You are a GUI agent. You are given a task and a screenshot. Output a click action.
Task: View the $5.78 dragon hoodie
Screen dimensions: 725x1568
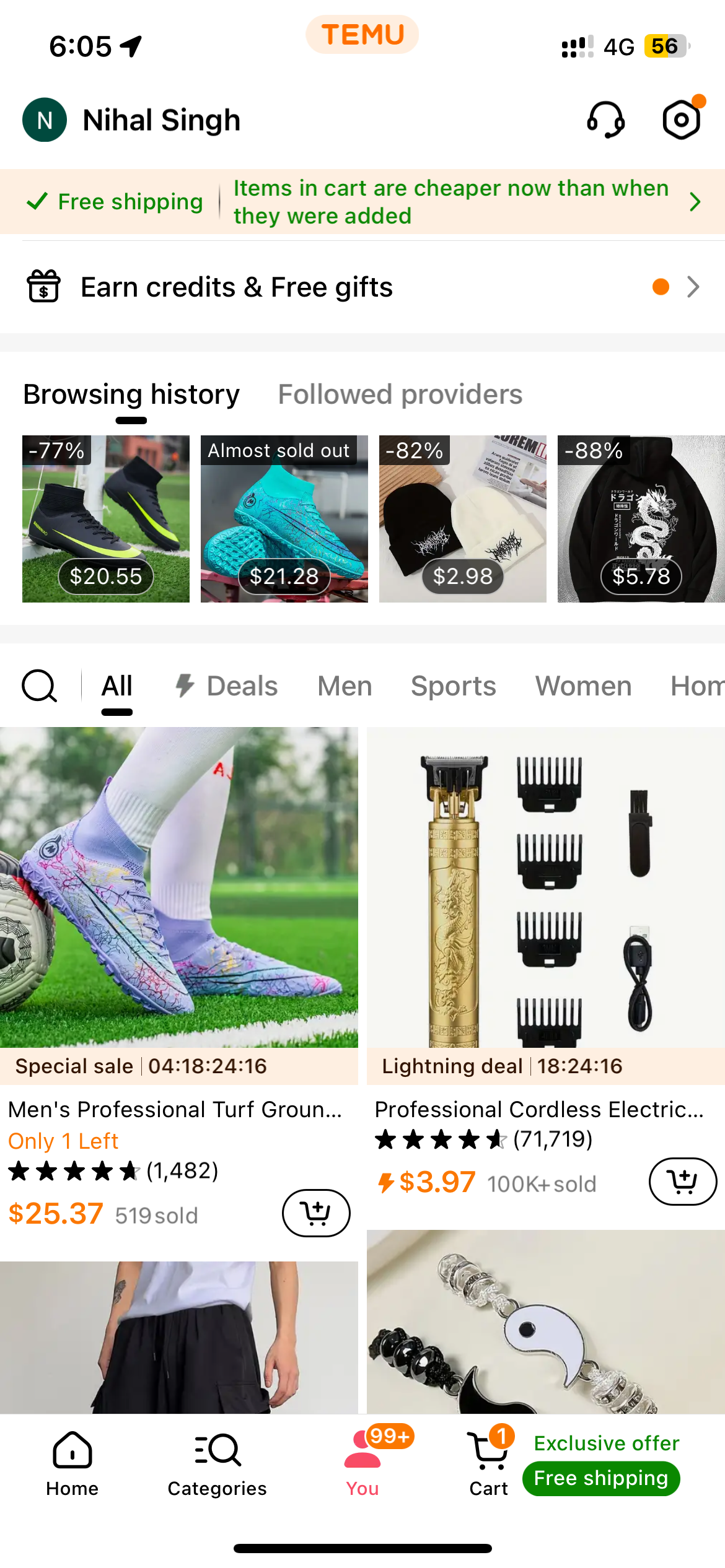[x=641, y=518]
